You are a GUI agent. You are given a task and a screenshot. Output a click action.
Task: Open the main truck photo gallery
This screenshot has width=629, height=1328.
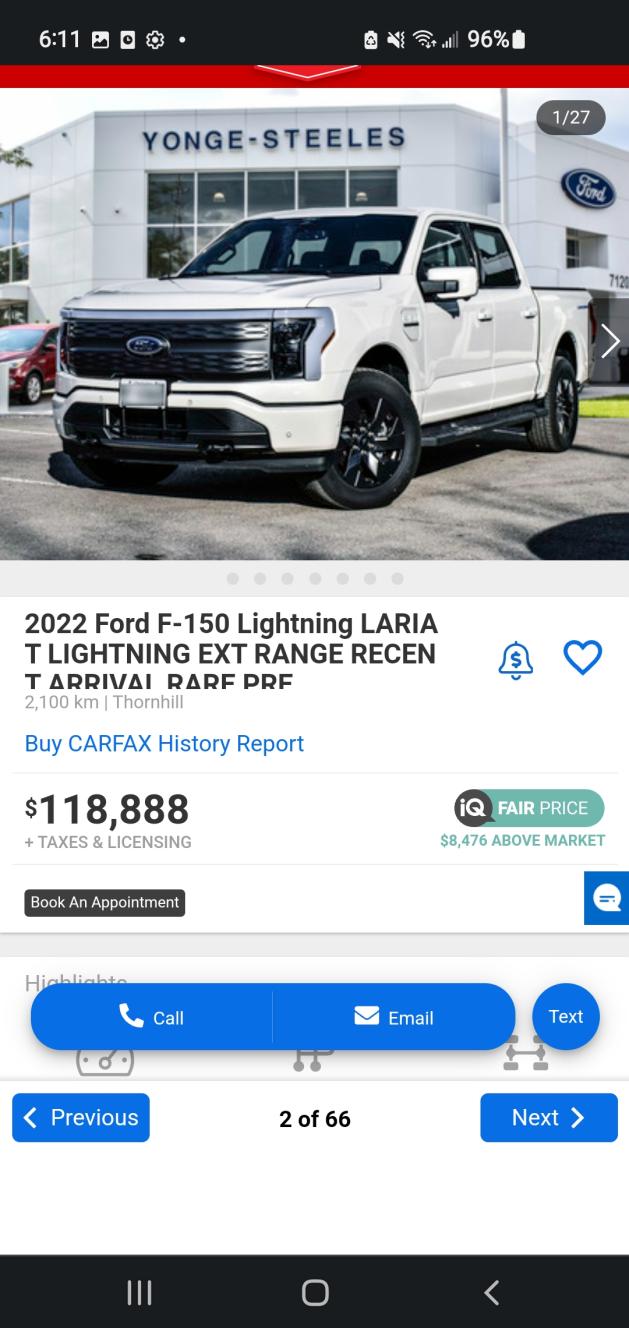[300, 330]
